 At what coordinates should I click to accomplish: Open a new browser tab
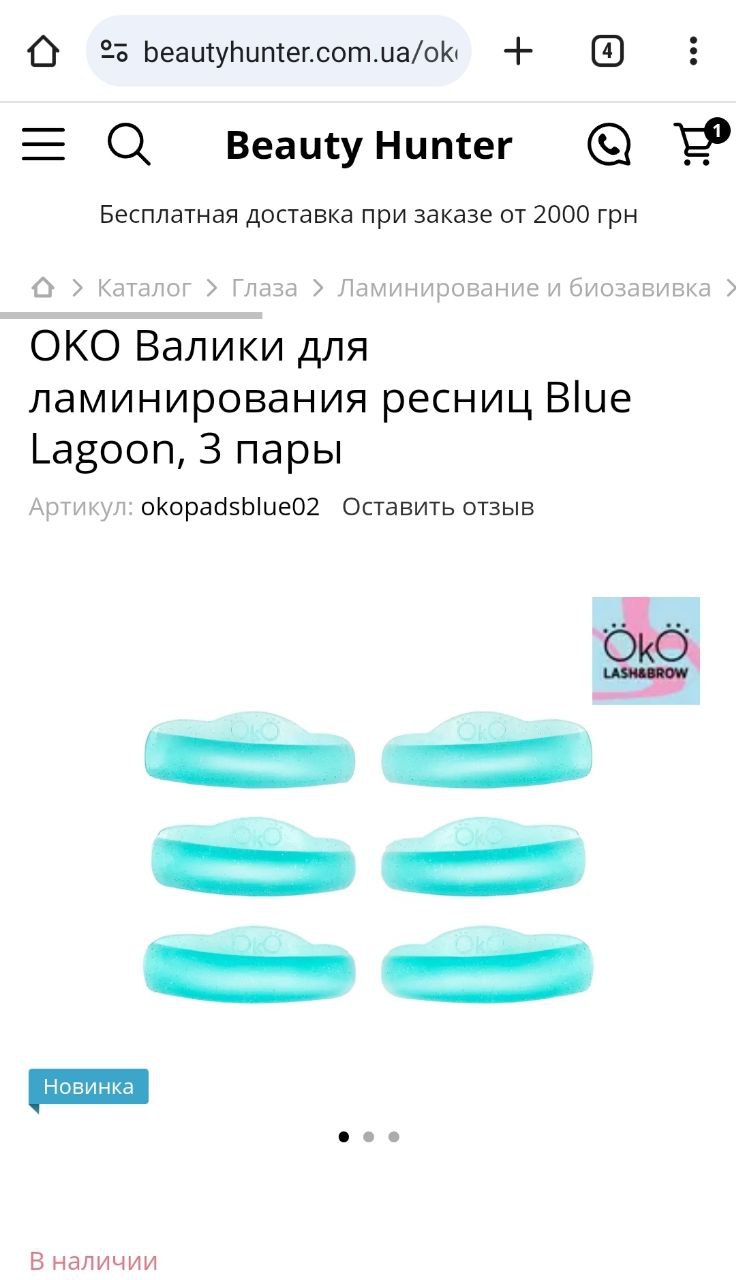coord(518,51)
